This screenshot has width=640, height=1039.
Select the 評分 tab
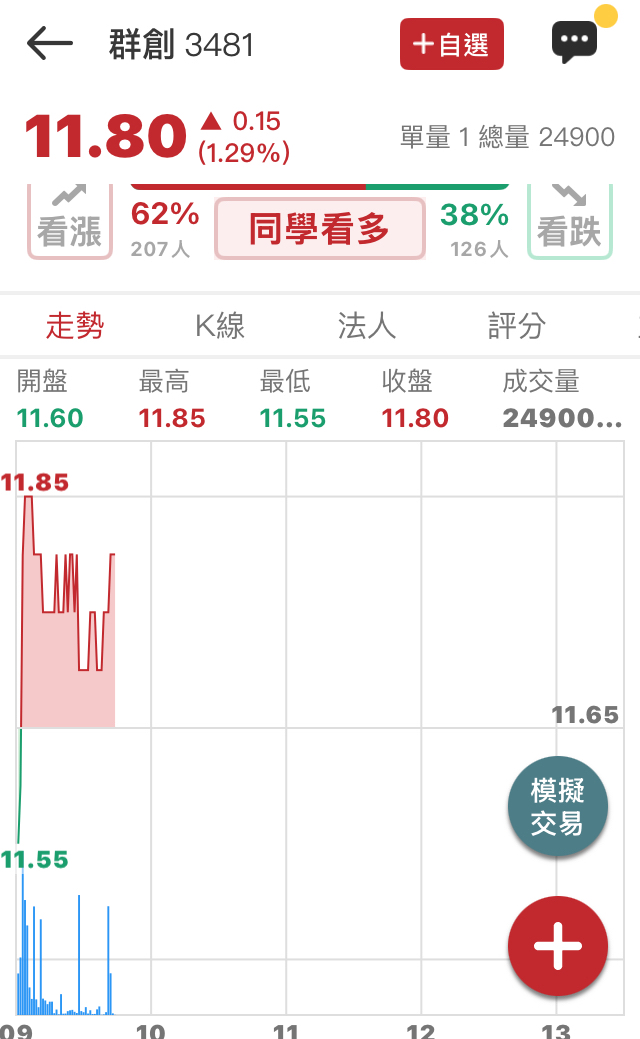(517, 325)
